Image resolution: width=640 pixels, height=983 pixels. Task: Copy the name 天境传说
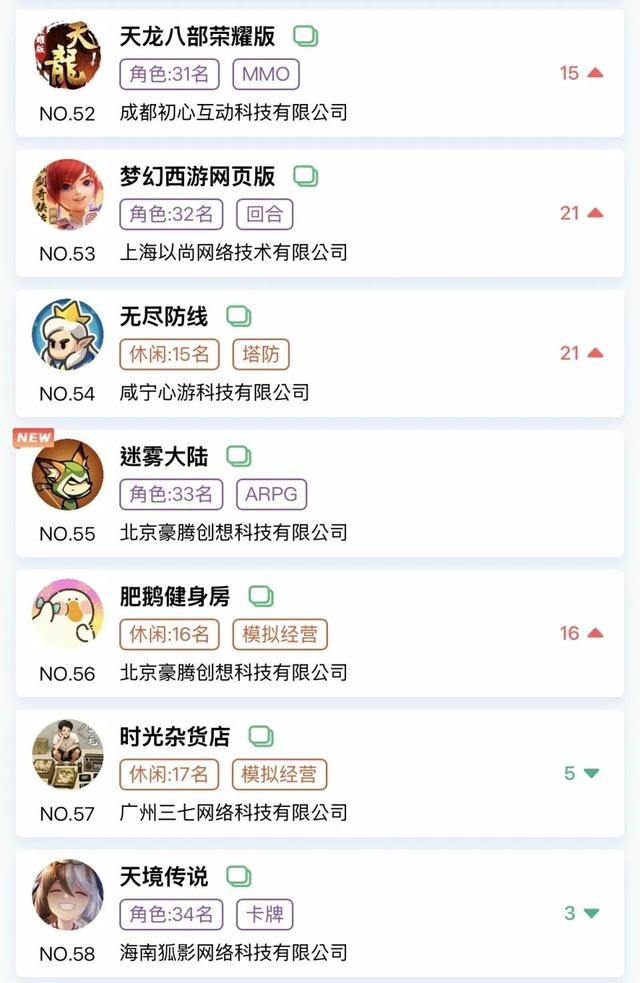click(238, 877)
